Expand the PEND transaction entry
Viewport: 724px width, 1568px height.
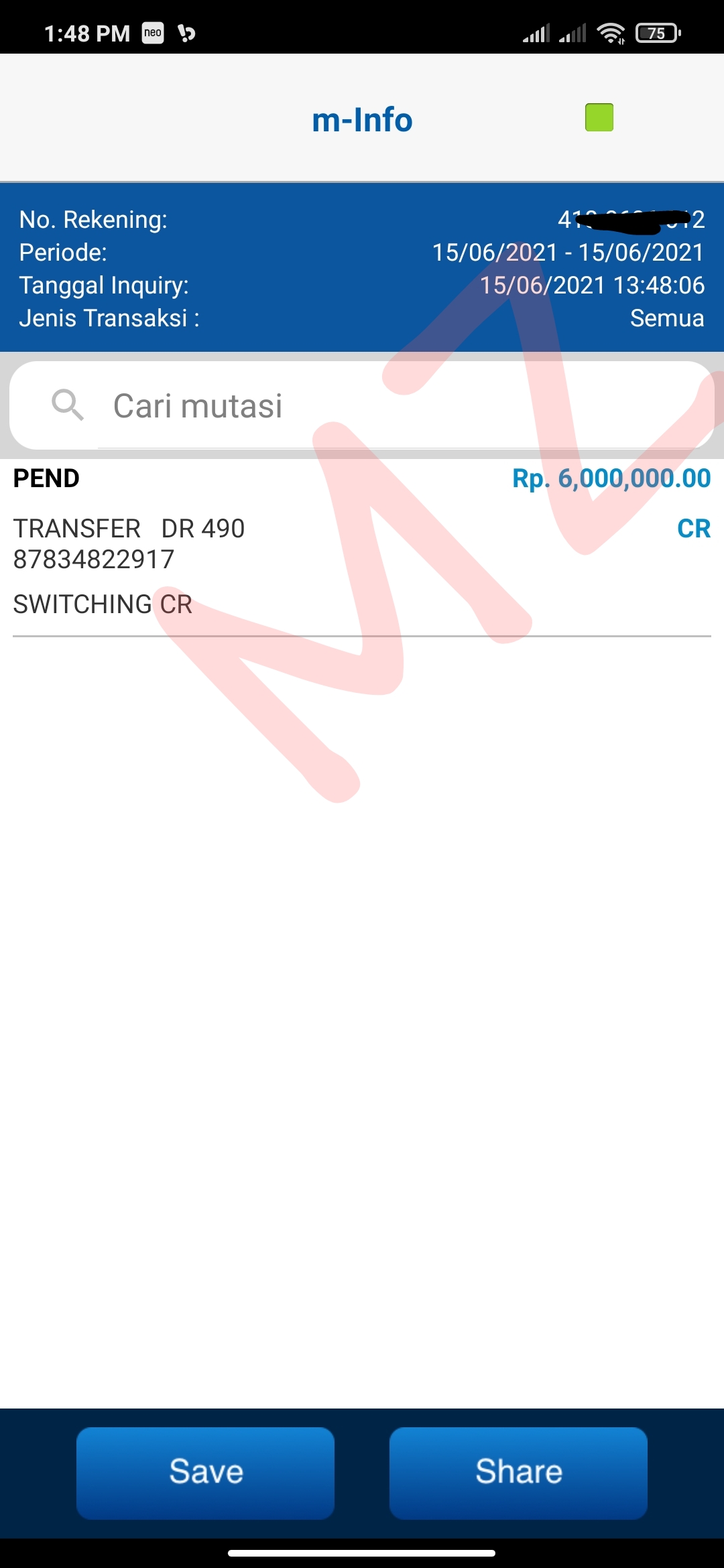tap(46, 478)
